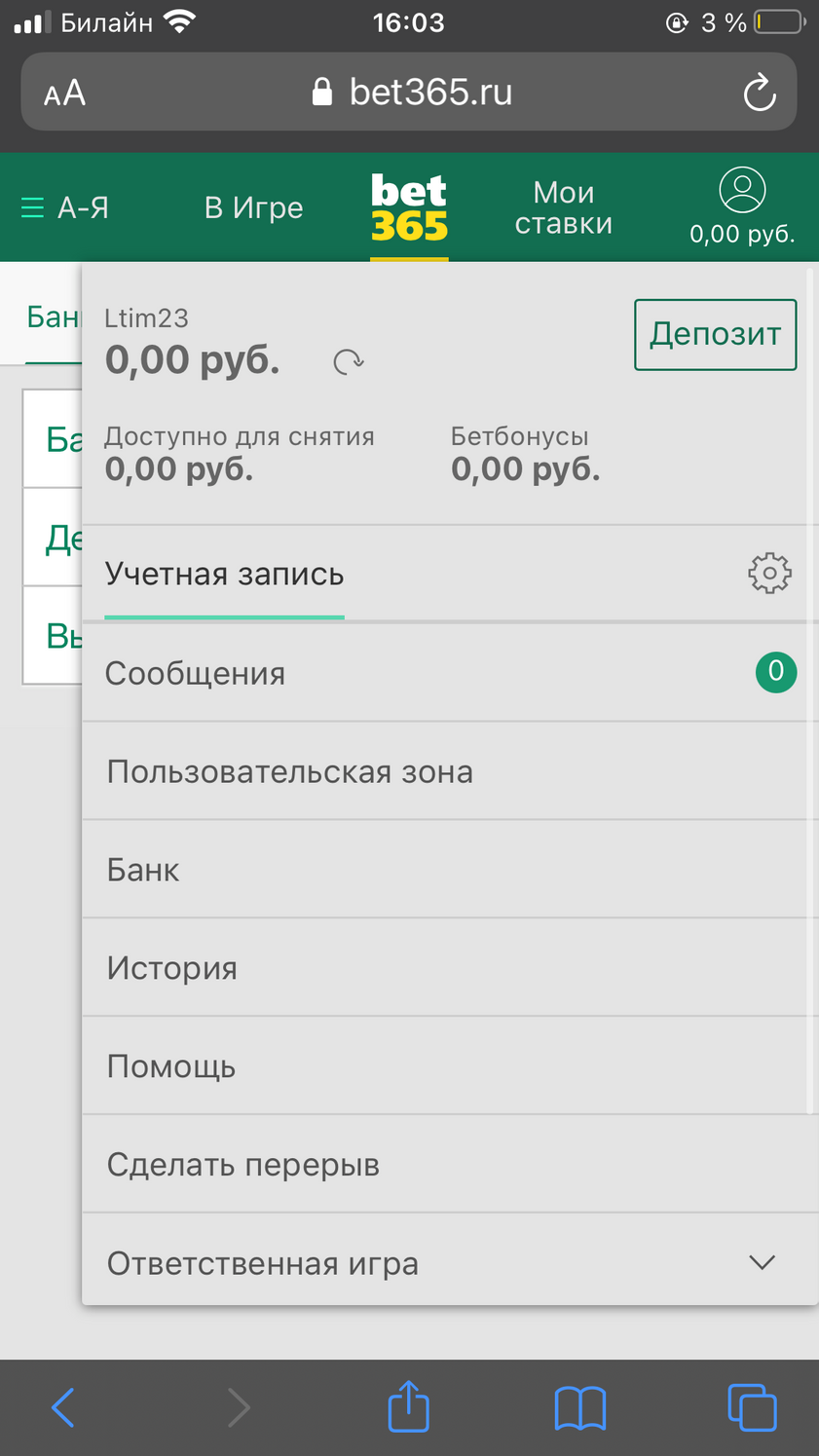Switch to В Игре section
The image size is (819, 1456).
[253, 207]
